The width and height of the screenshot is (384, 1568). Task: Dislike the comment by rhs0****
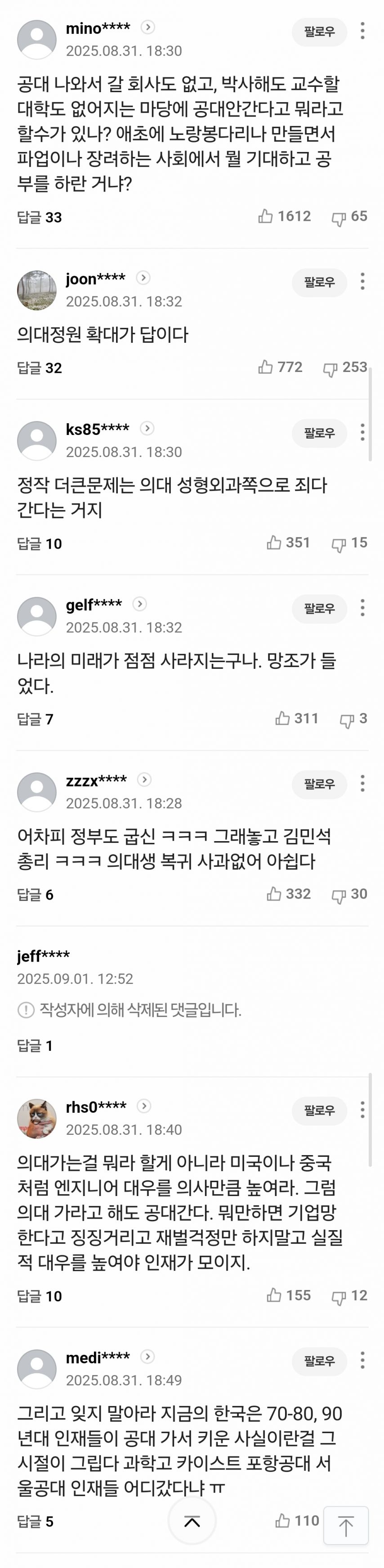338,1296
